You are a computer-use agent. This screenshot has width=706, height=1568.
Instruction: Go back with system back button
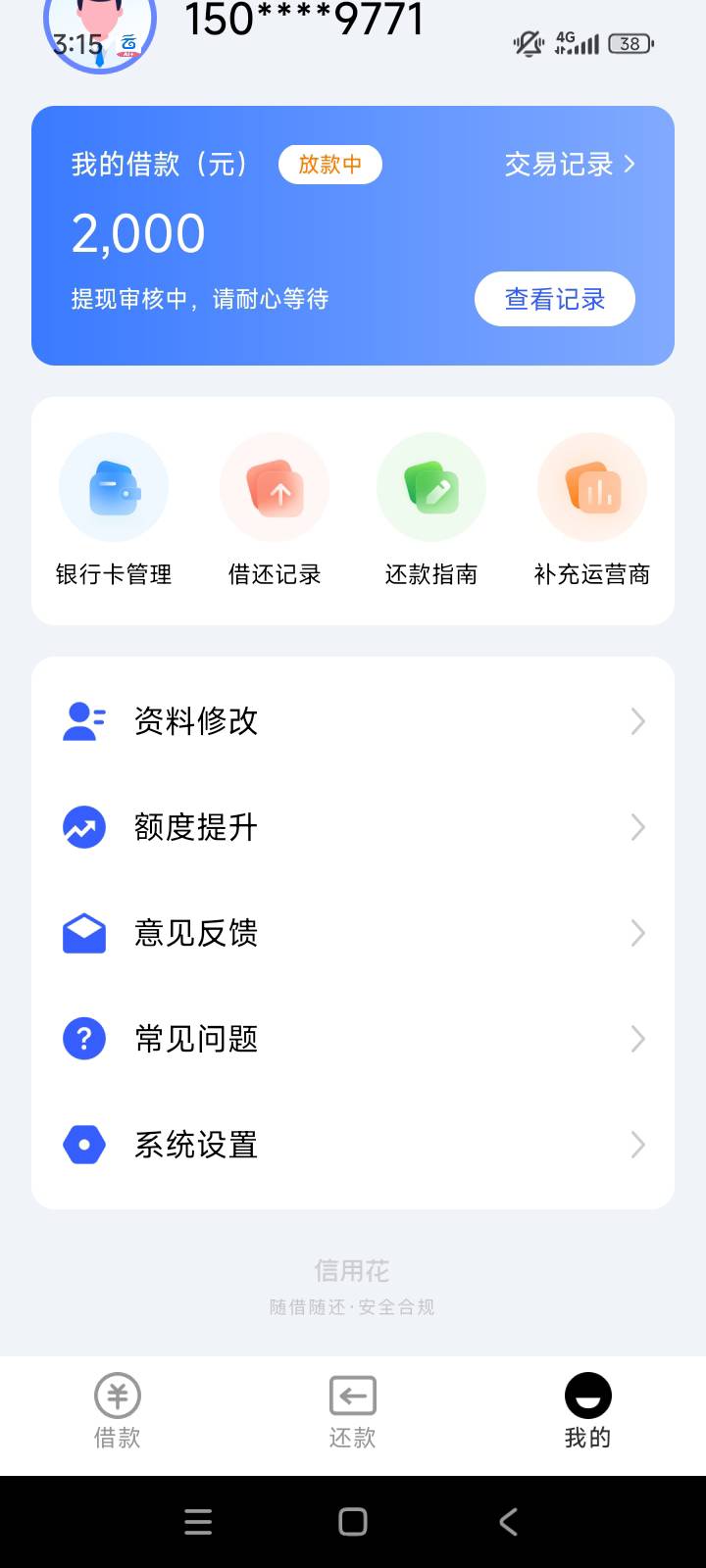[508, 1521]
